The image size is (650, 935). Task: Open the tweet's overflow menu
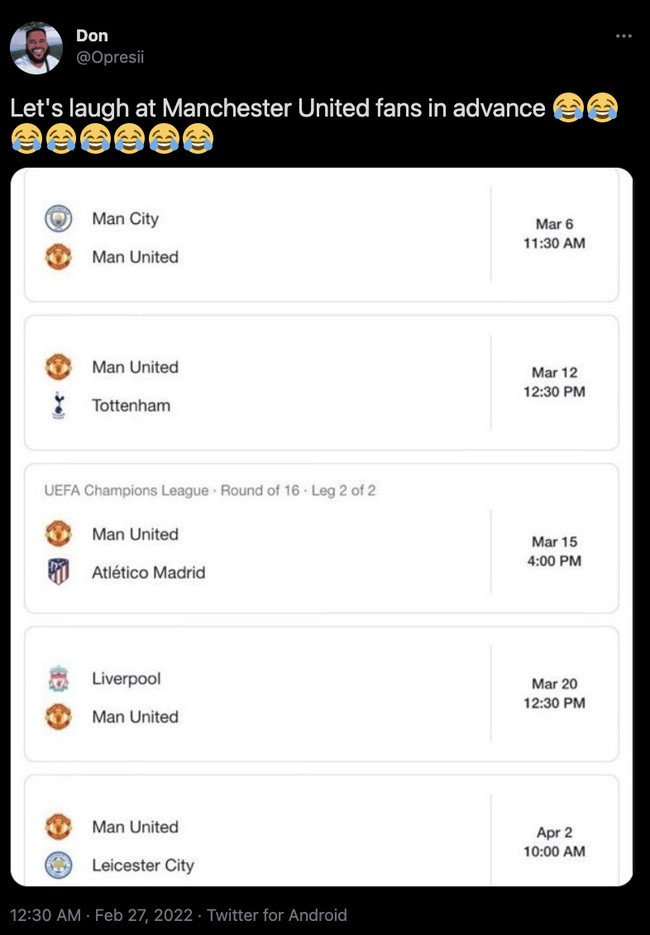tap(624, 37)
